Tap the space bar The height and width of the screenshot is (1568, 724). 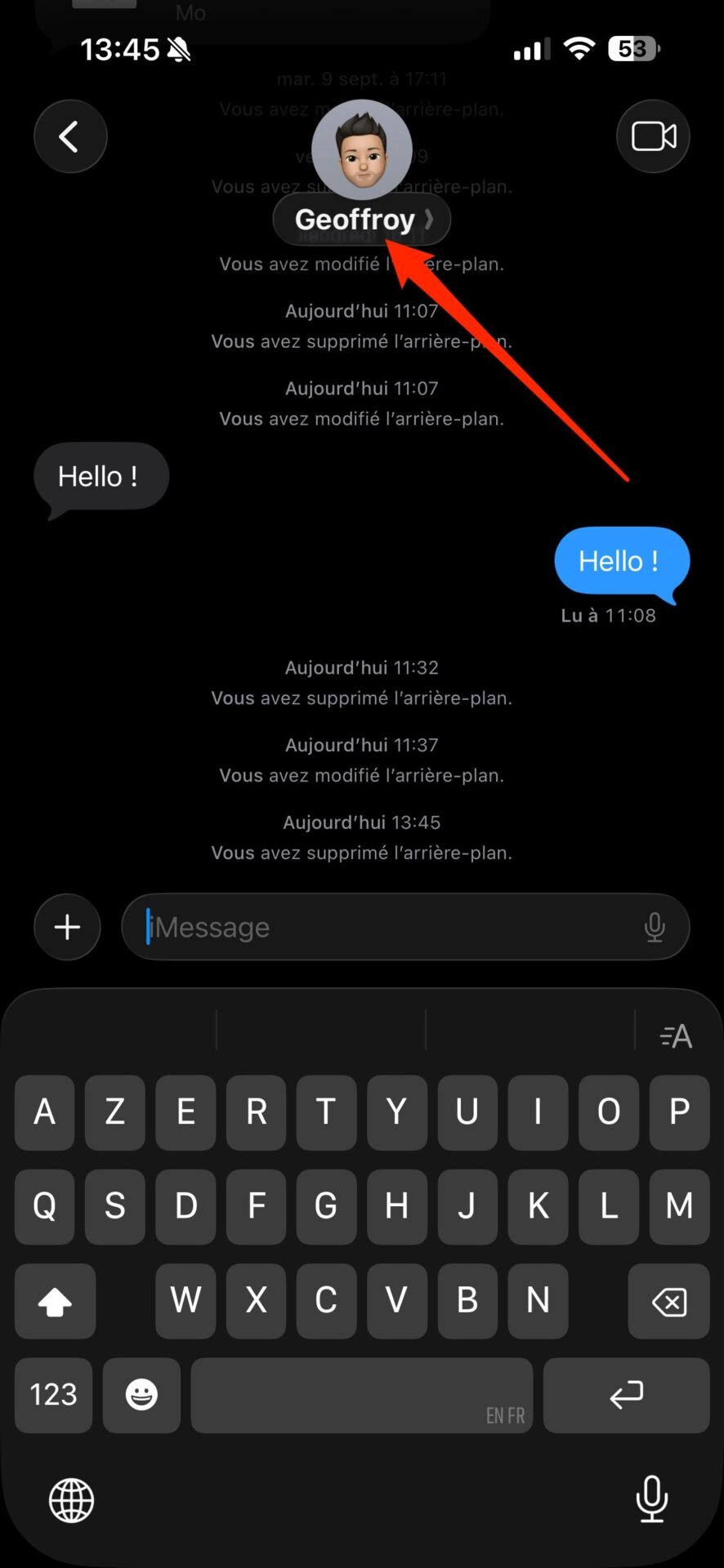(x=362, y=1395)
